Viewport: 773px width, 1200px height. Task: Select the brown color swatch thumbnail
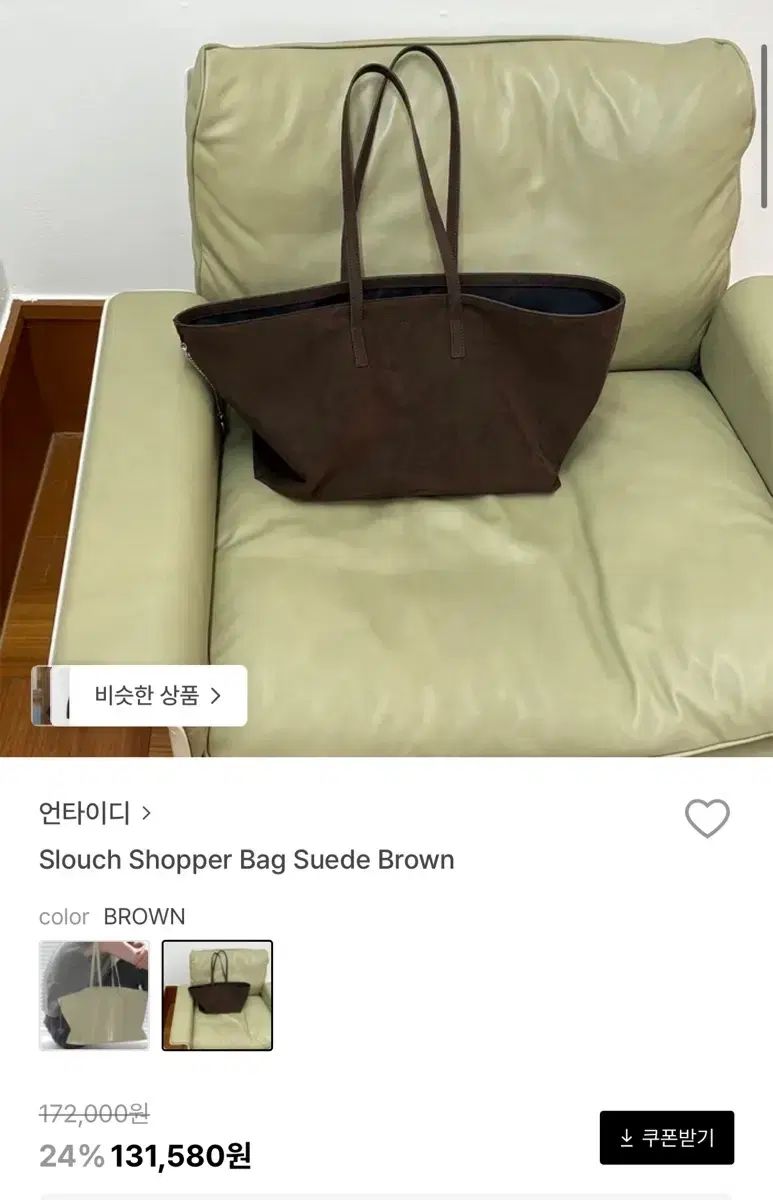pyautogui.click(x=217, y=995)
